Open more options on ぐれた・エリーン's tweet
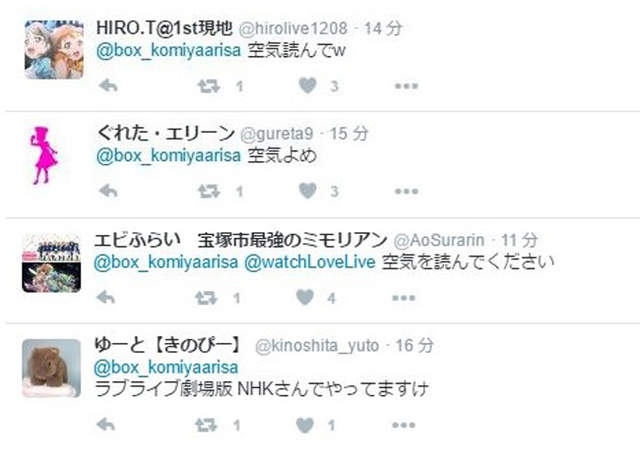Viewport: 640px width, 462px height. tap(405, 191)
